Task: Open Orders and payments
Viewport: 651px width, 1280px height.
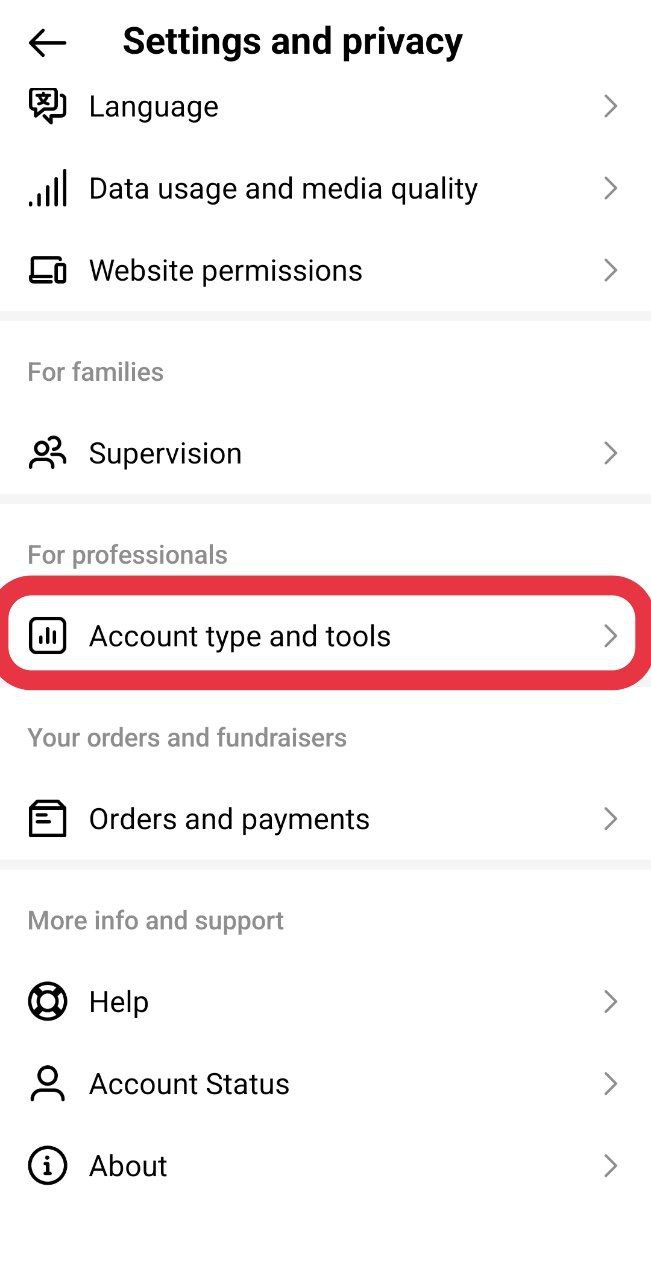Action: point(325,819)
